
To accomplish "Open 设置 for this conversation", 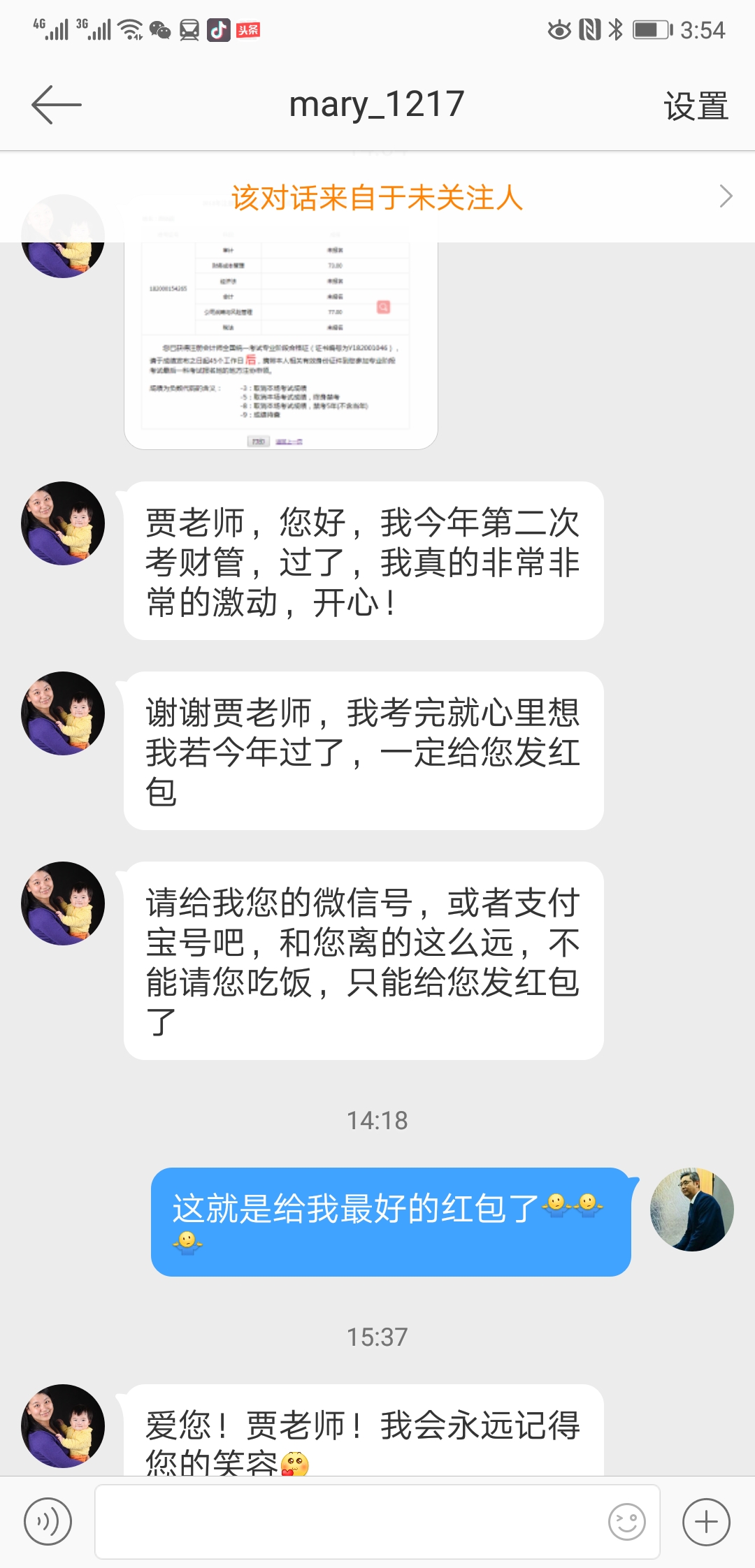I will coord(696,106).
